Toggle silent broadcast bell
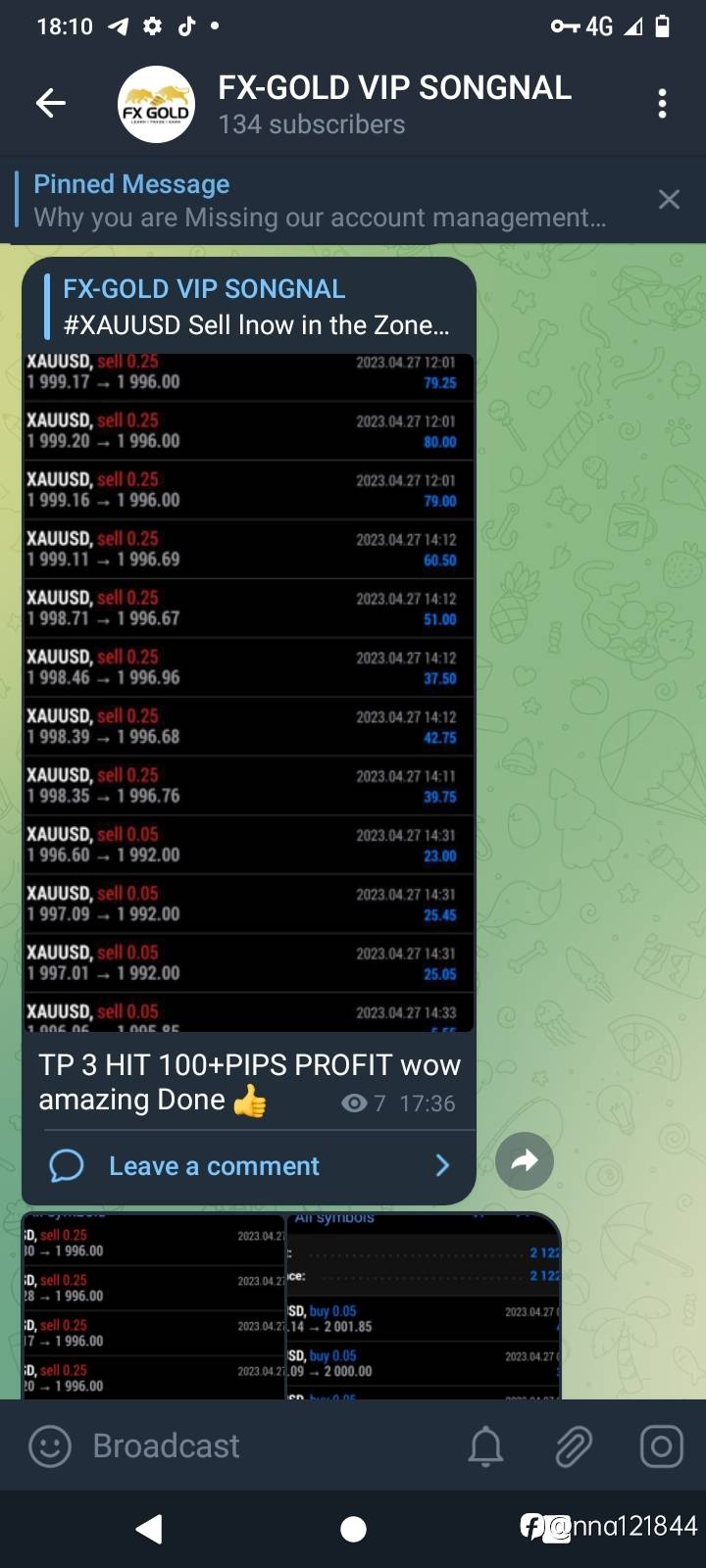Image resolution: width=706 pixels, height=1568 pixels. click(x=485, y=1446)
